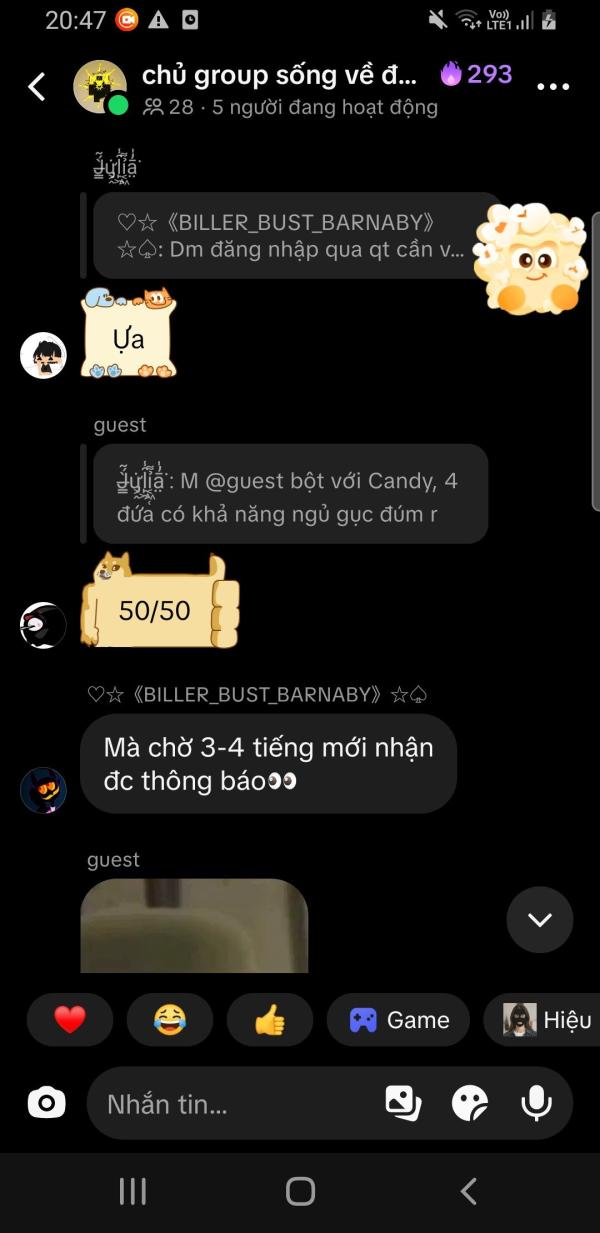Screen dimensions: 600x1233
Task: Jump to the latest messages arrow
Action: 540,919
